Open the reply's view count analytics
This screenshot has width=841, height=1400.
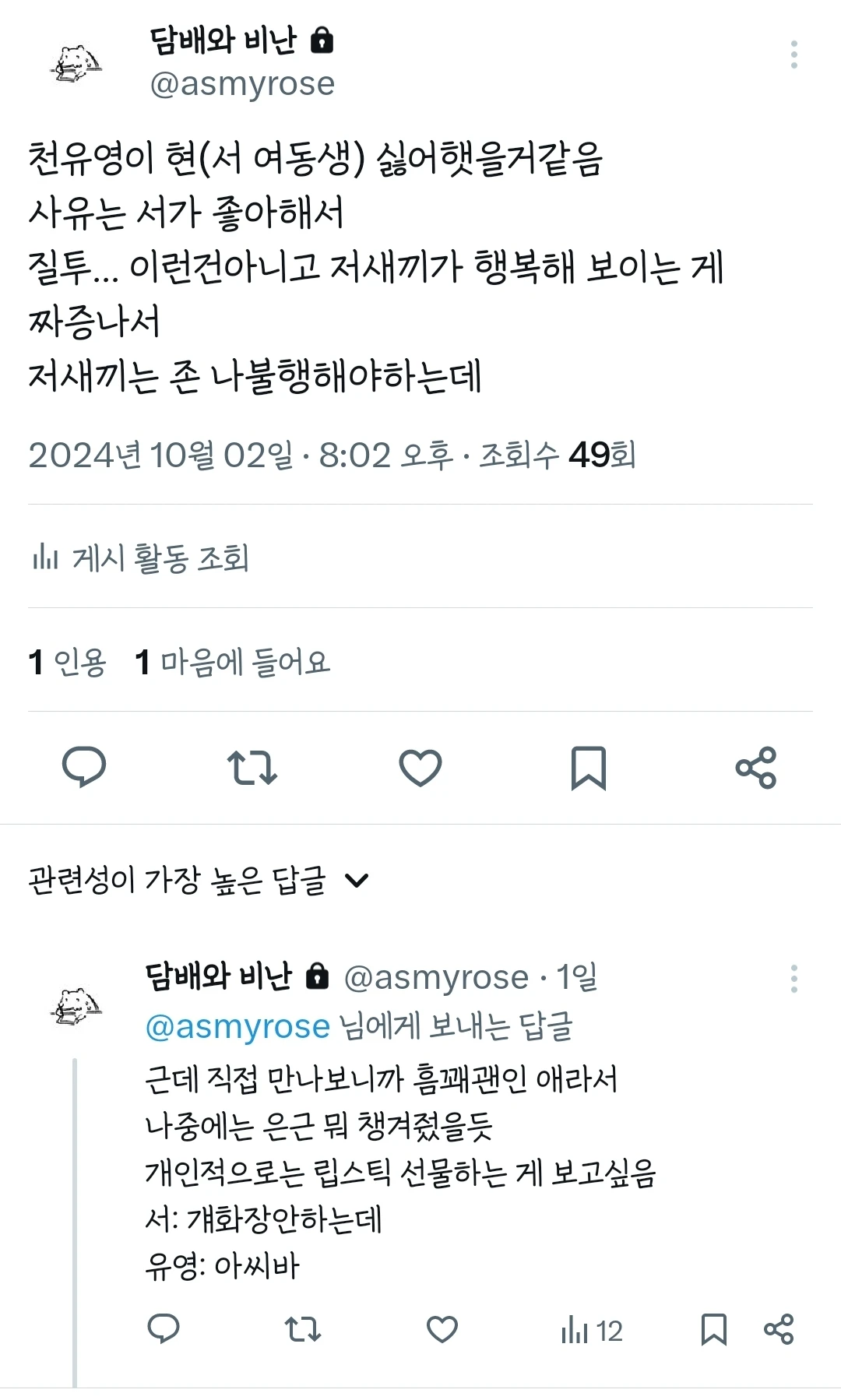pyautogui.click(x=591, y=1330)
